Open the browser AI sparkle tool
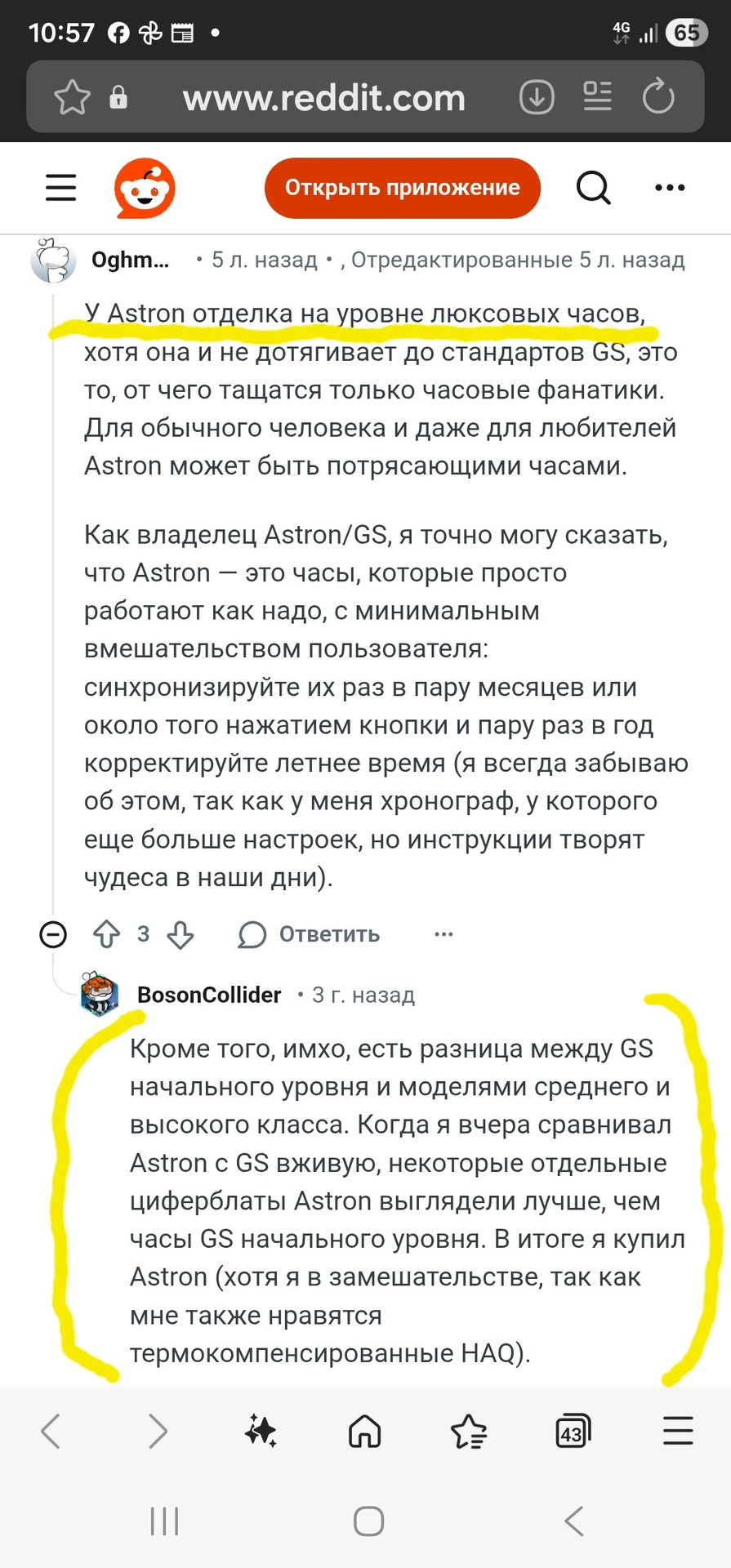The image size is (731, 1568). tap(261, 1431)
